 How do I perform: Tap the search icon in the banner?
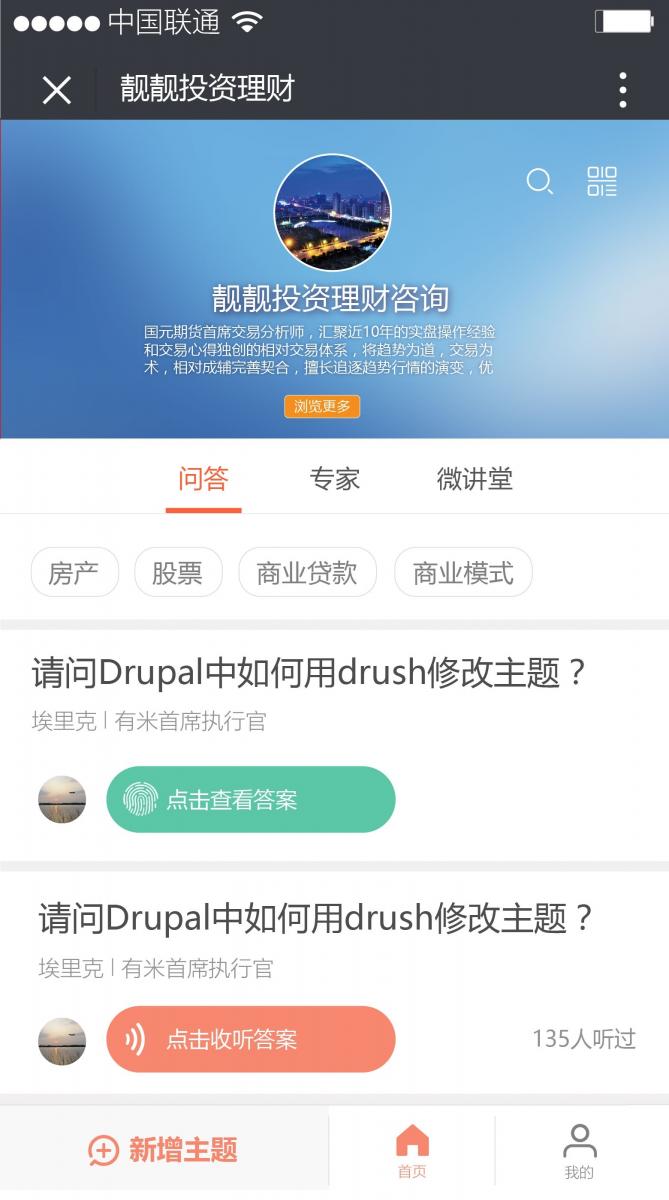(539, 182)
